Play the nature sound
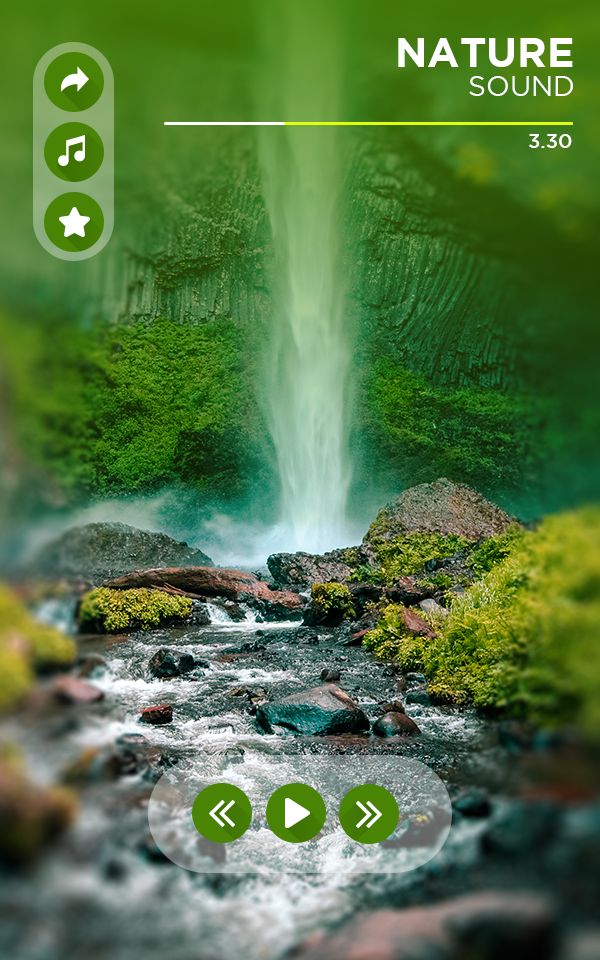Screen dimensions: 600x960 tap(296, 813)
